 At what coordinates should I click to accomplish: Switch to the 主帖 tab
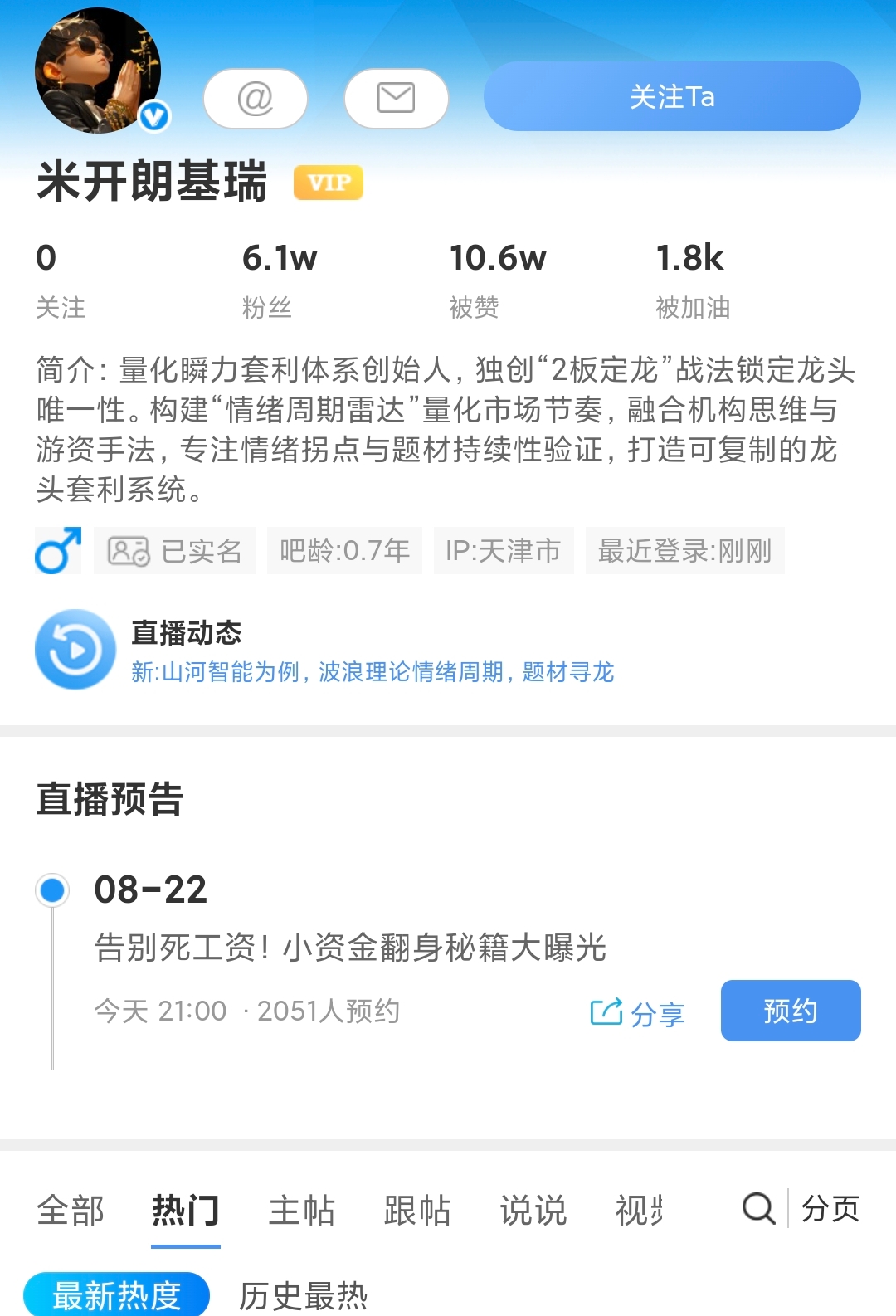point(302,1210)
